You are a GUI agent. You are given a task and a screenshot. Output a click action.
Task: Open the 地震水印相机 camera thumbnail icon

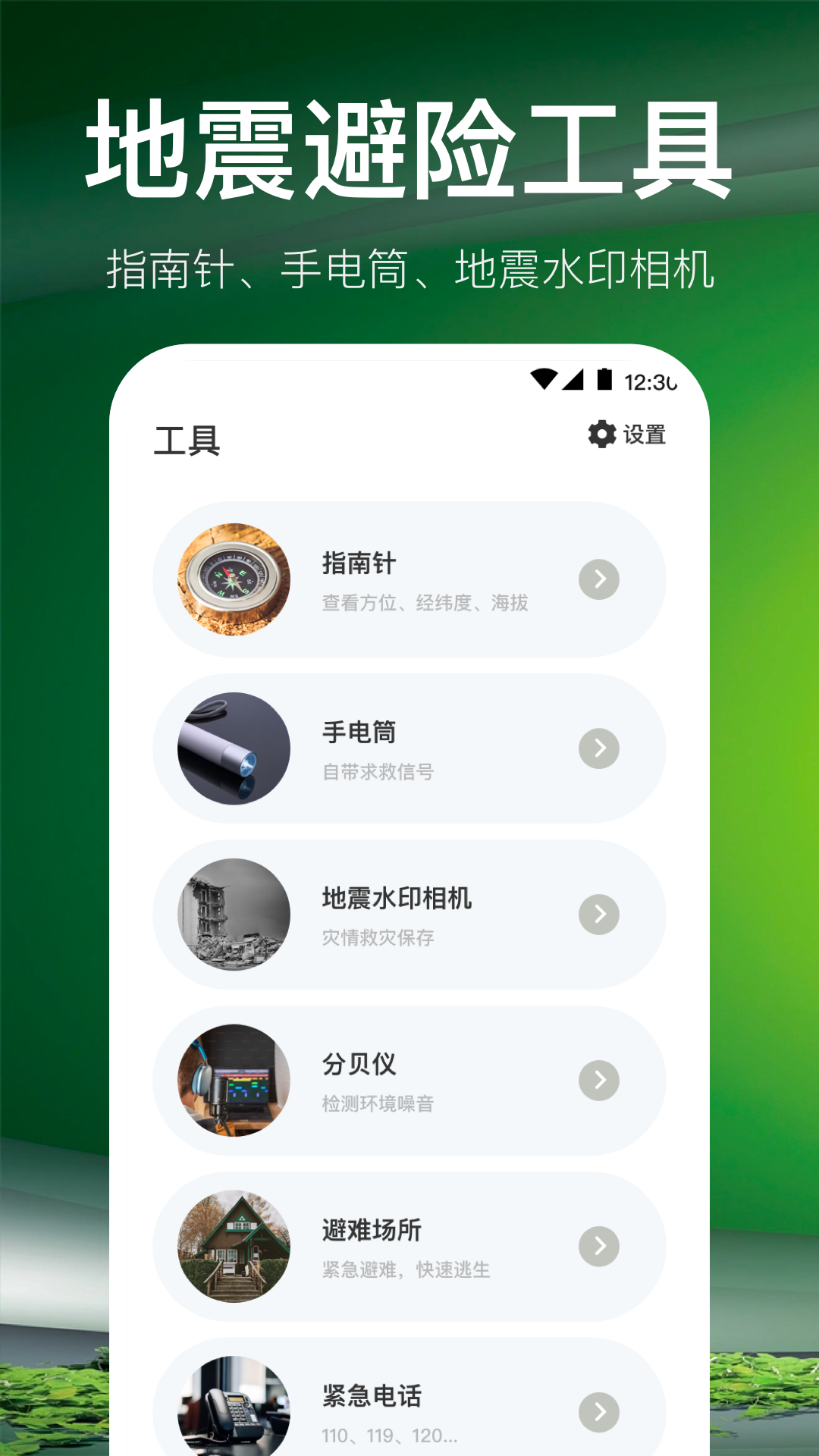pyautogui.click(x=231, y=915)
